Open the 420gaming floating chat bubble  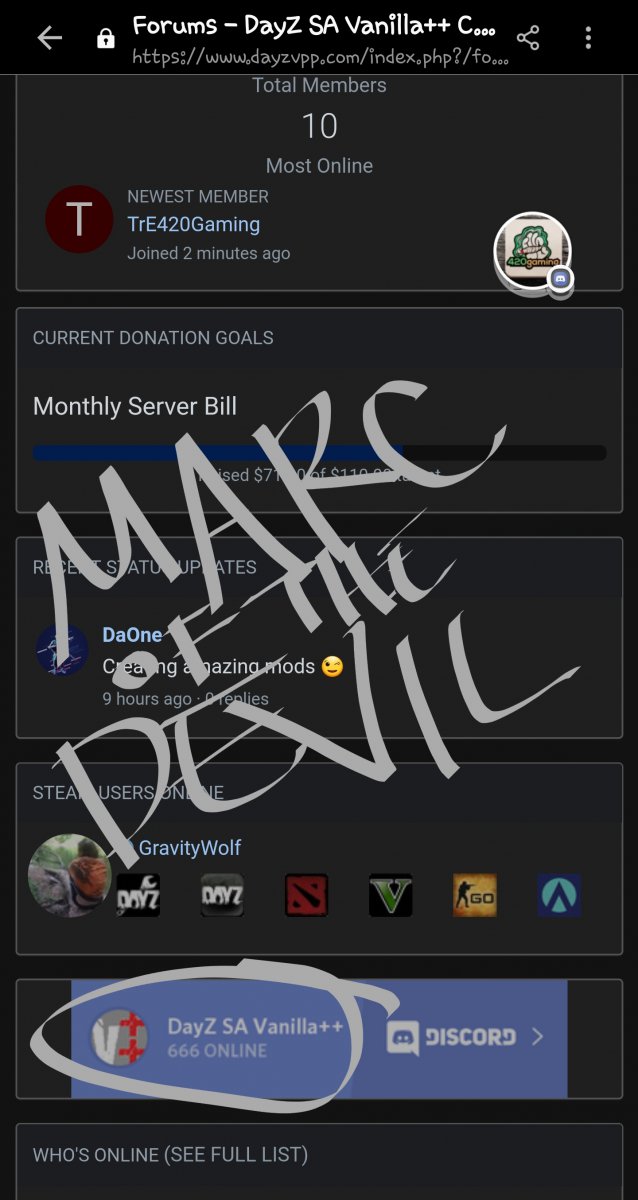tap(533, 251)
